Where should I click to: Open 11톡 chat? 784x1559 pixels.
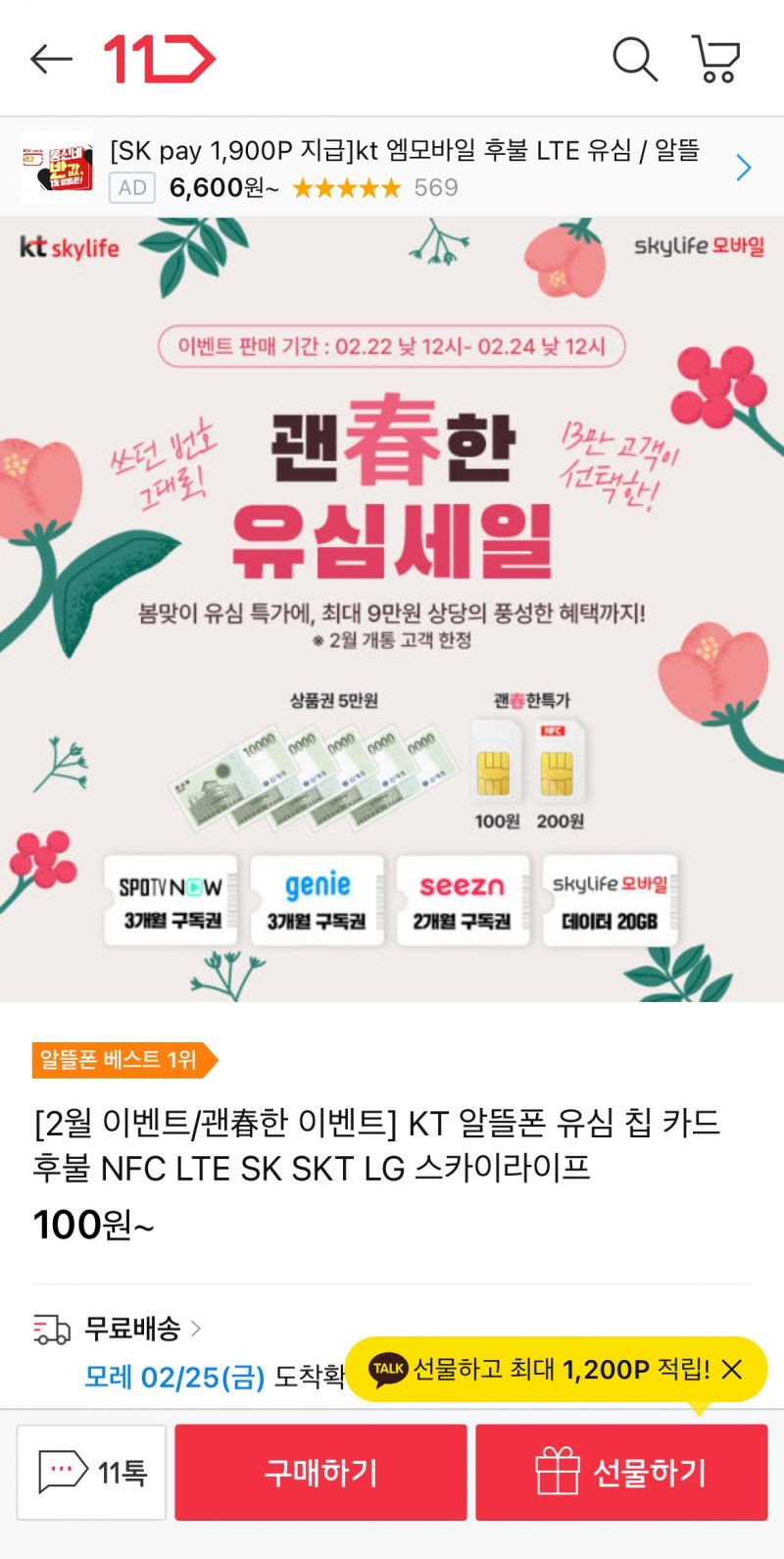[92, 1472]
